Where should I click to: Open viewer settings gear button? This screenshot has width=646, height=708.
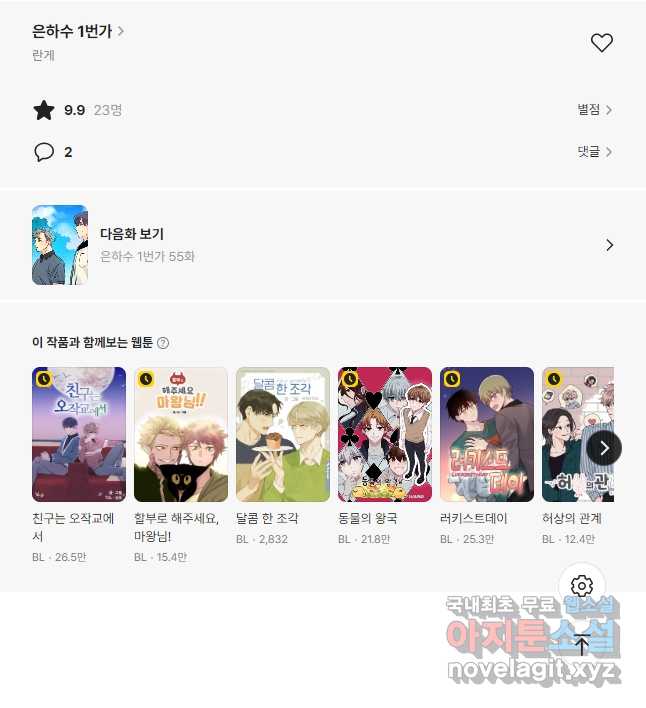click(x=582, y=586)
